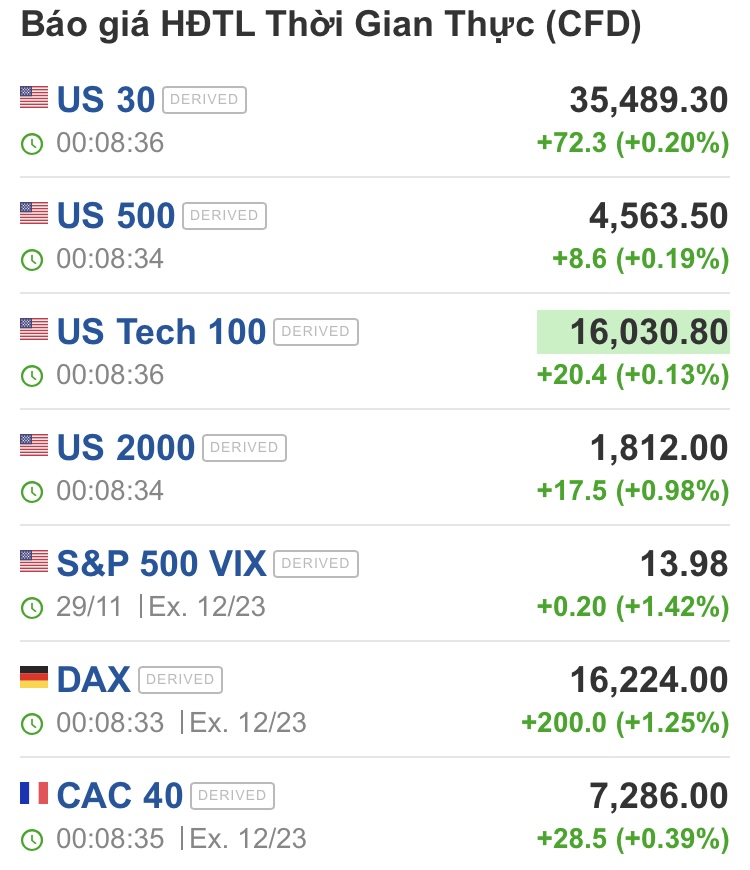The image size is (750, 870).
Task: Open US 2000 quote page
Action: pos(125,448)
